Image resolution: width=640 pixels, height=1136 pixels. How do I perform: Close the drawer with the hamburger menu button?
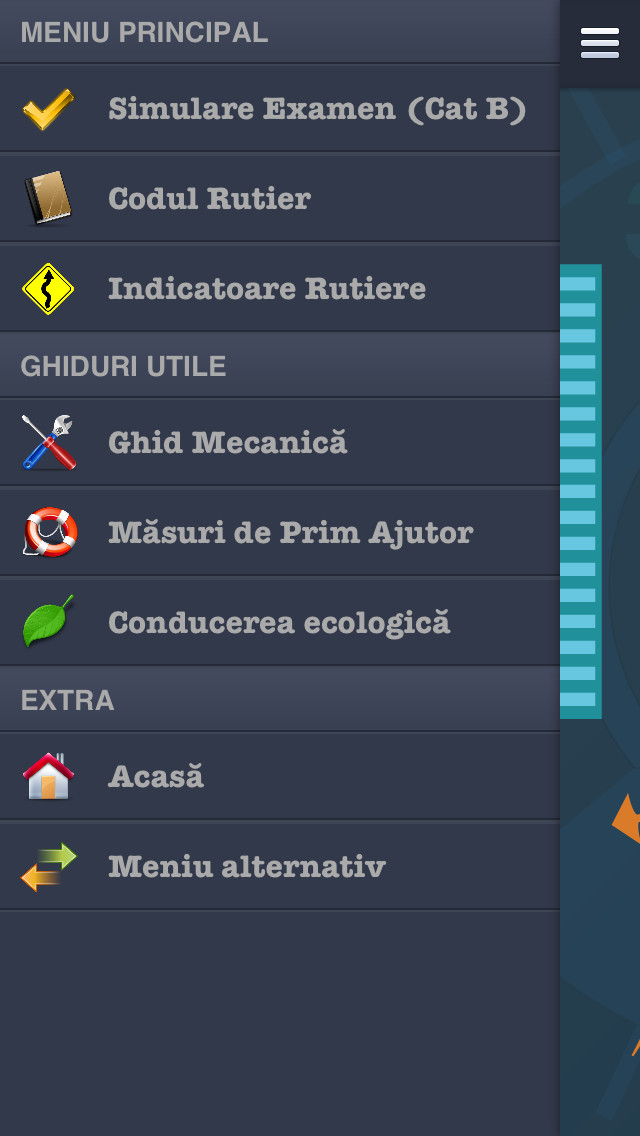(x=599, y=43)
